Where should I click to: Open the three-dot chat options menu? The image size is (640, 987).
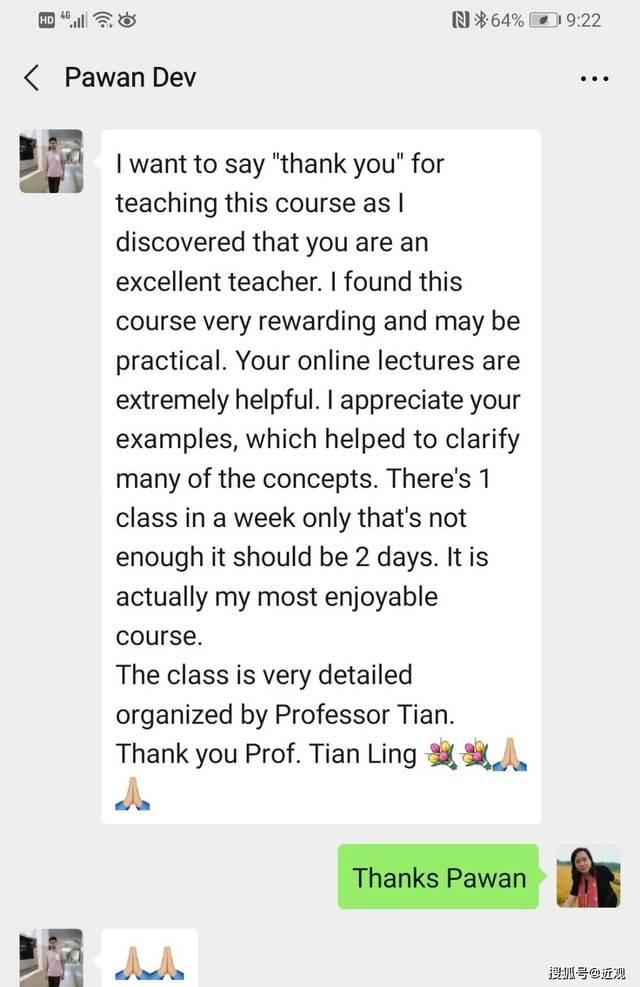pyautogui.click(x=594, y=79)
